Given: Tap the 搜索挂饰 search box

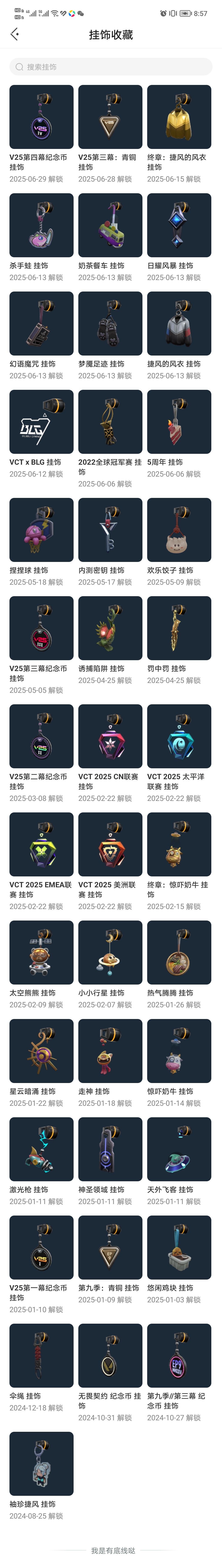Looking at the screenshot, I should 111,67.
